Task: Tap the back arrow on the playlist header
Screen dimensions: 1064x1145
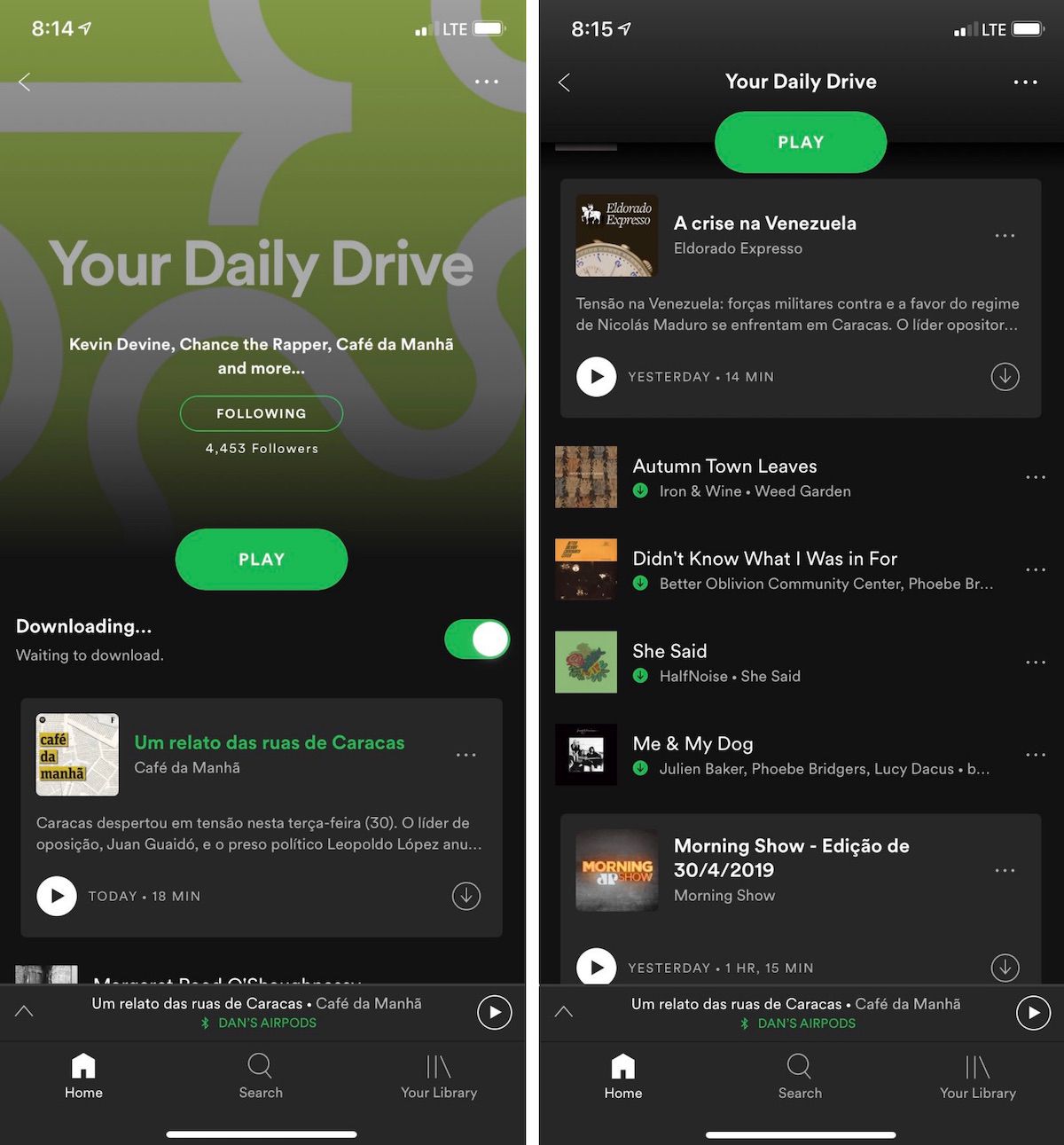Action: (x=24, y=82)
